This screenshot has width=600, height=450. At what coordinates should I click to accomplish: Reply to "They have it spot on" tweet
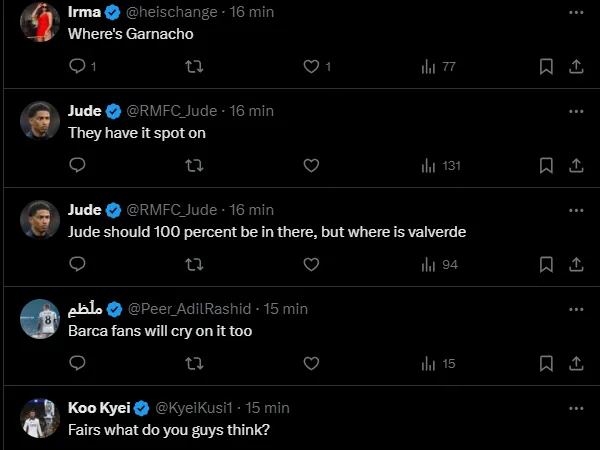(77, 165)
